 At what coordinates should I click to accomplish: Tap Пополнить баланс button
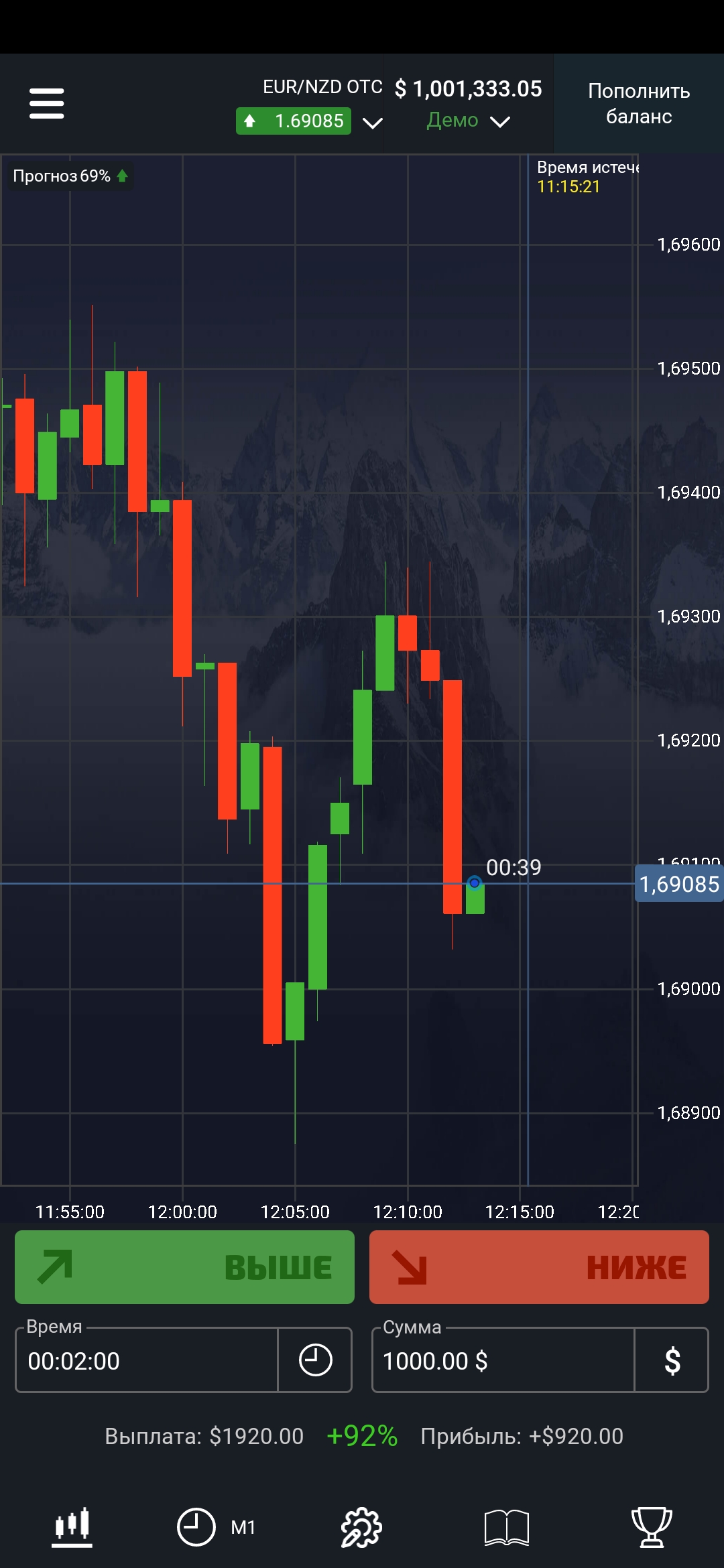[639, 103]
